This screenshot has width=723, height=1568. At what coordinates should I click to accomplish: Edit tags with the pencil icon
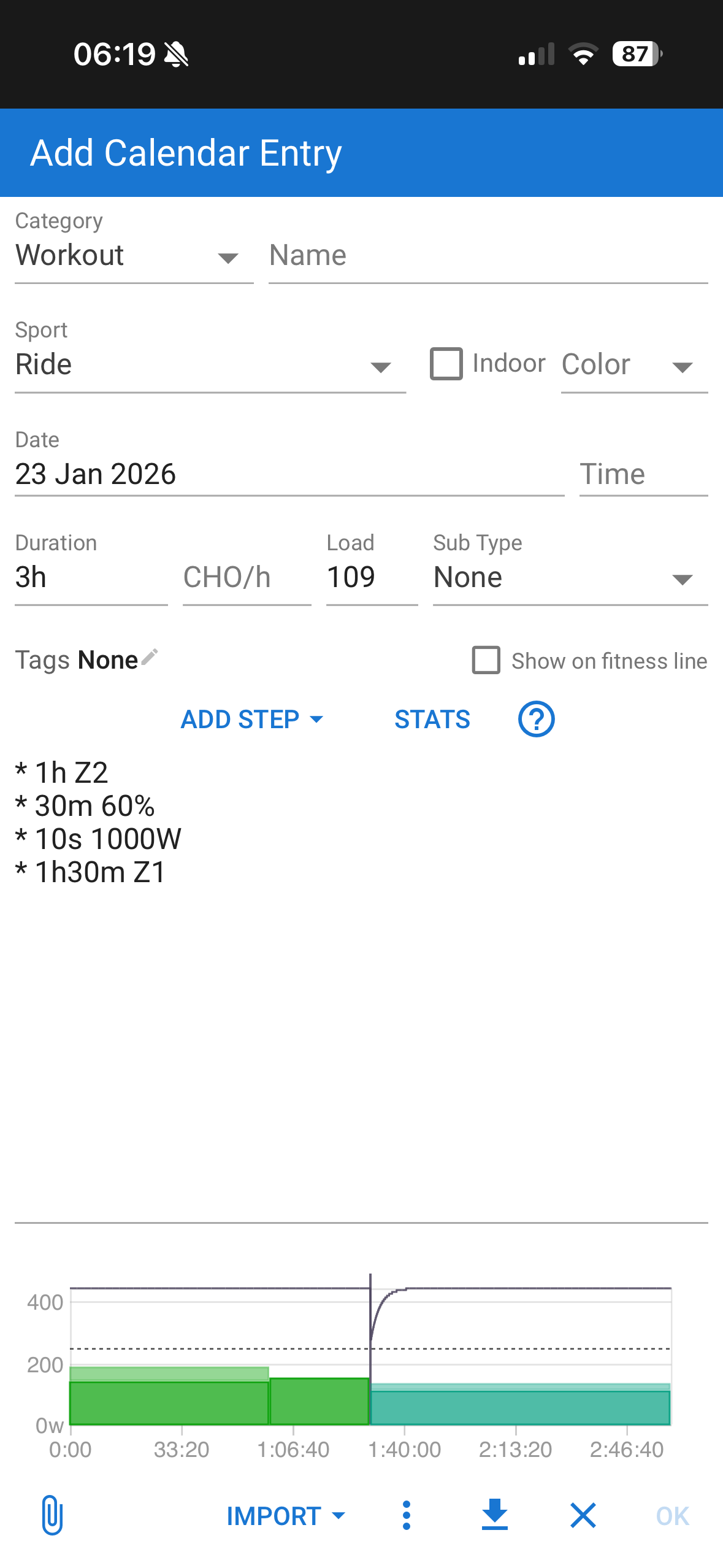(150, 658)
